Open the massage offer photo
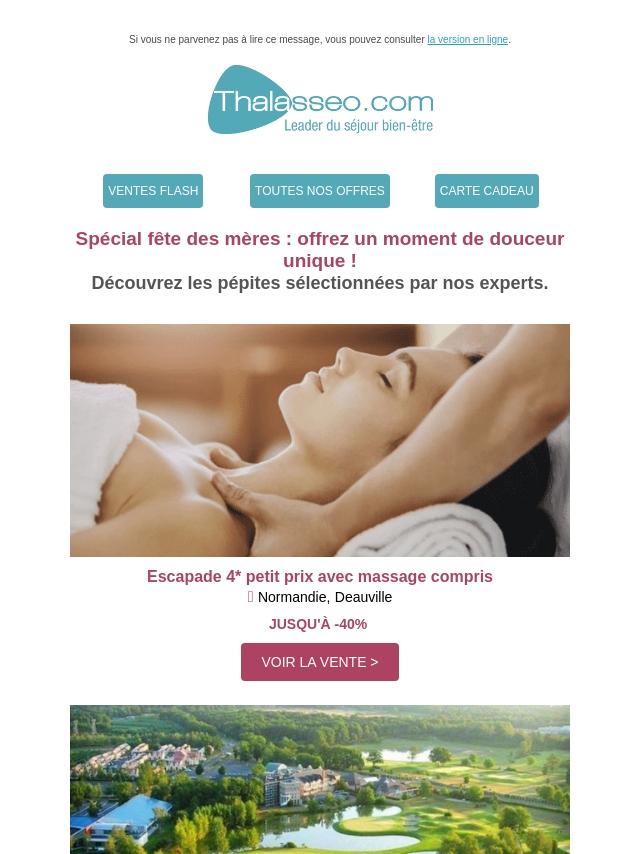Screen dimensions: 640x854 coord(320,440)
